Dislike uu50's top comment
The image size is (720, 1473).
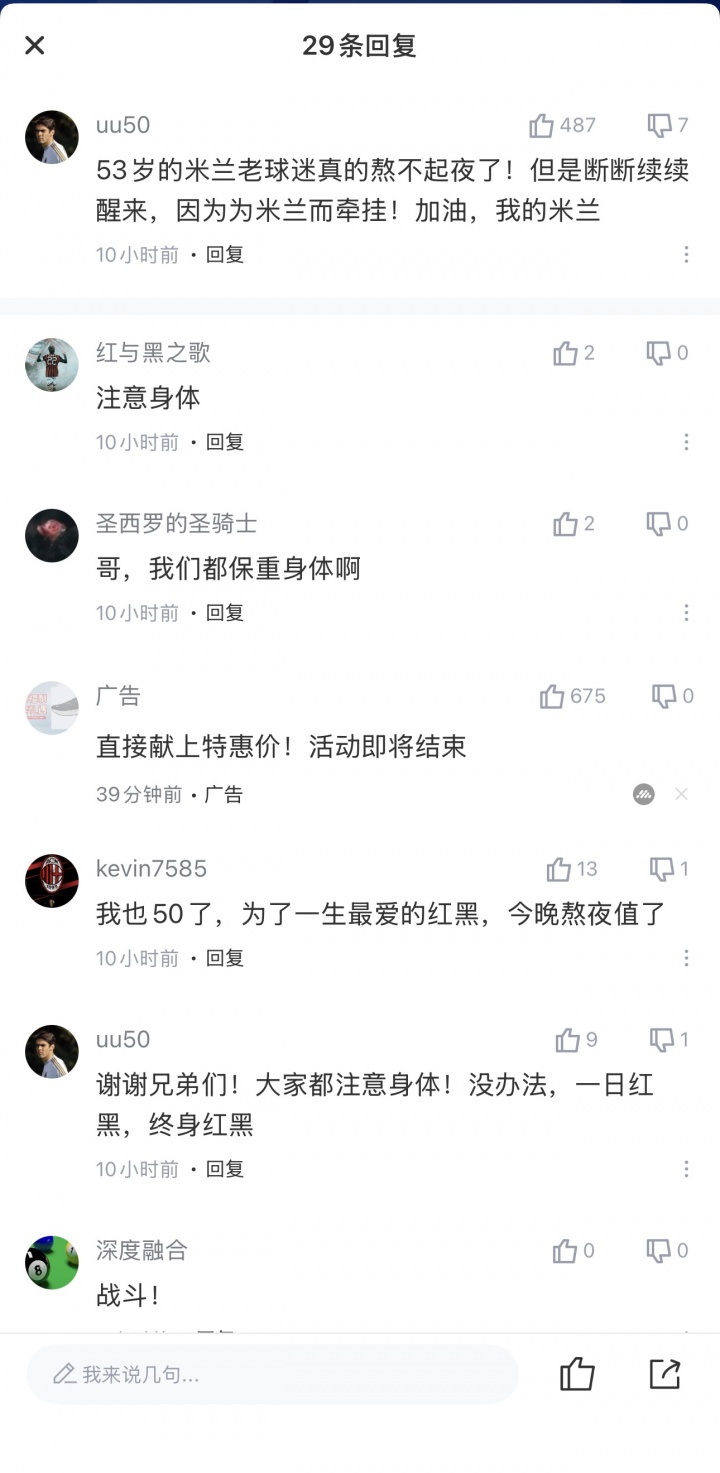(x=660, y=125)
